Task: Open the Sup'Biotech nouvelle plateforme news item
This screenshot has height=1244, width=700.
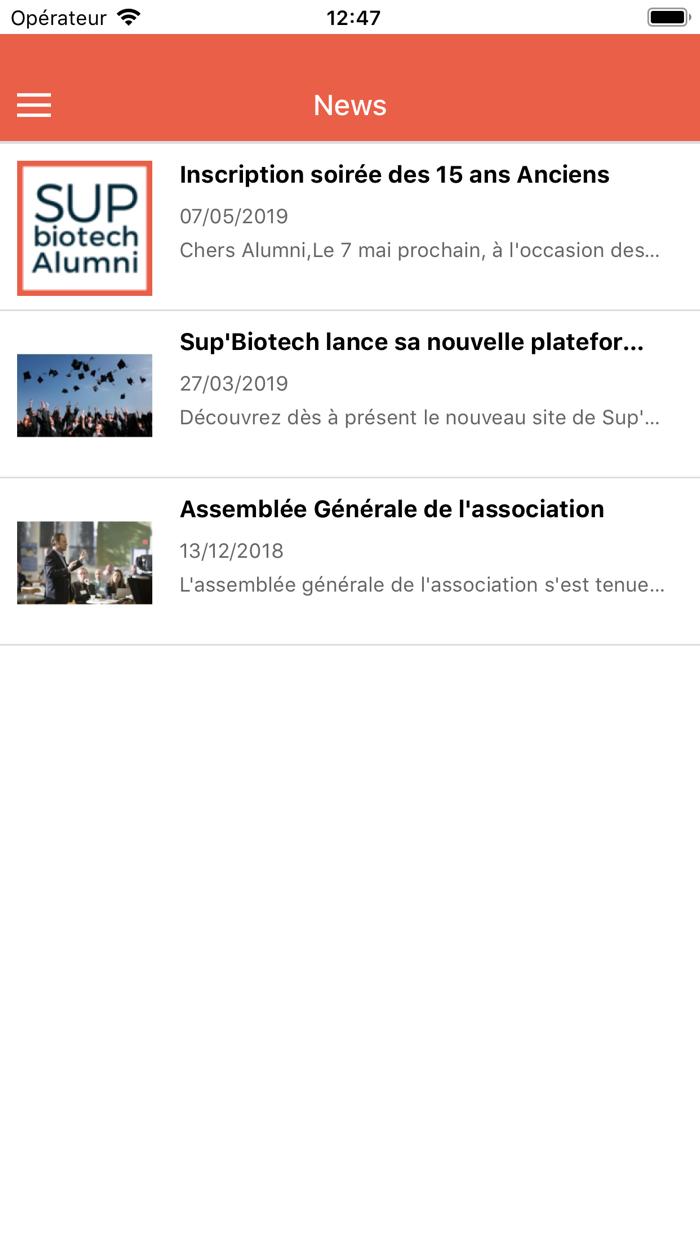Action: click(410, 343)
